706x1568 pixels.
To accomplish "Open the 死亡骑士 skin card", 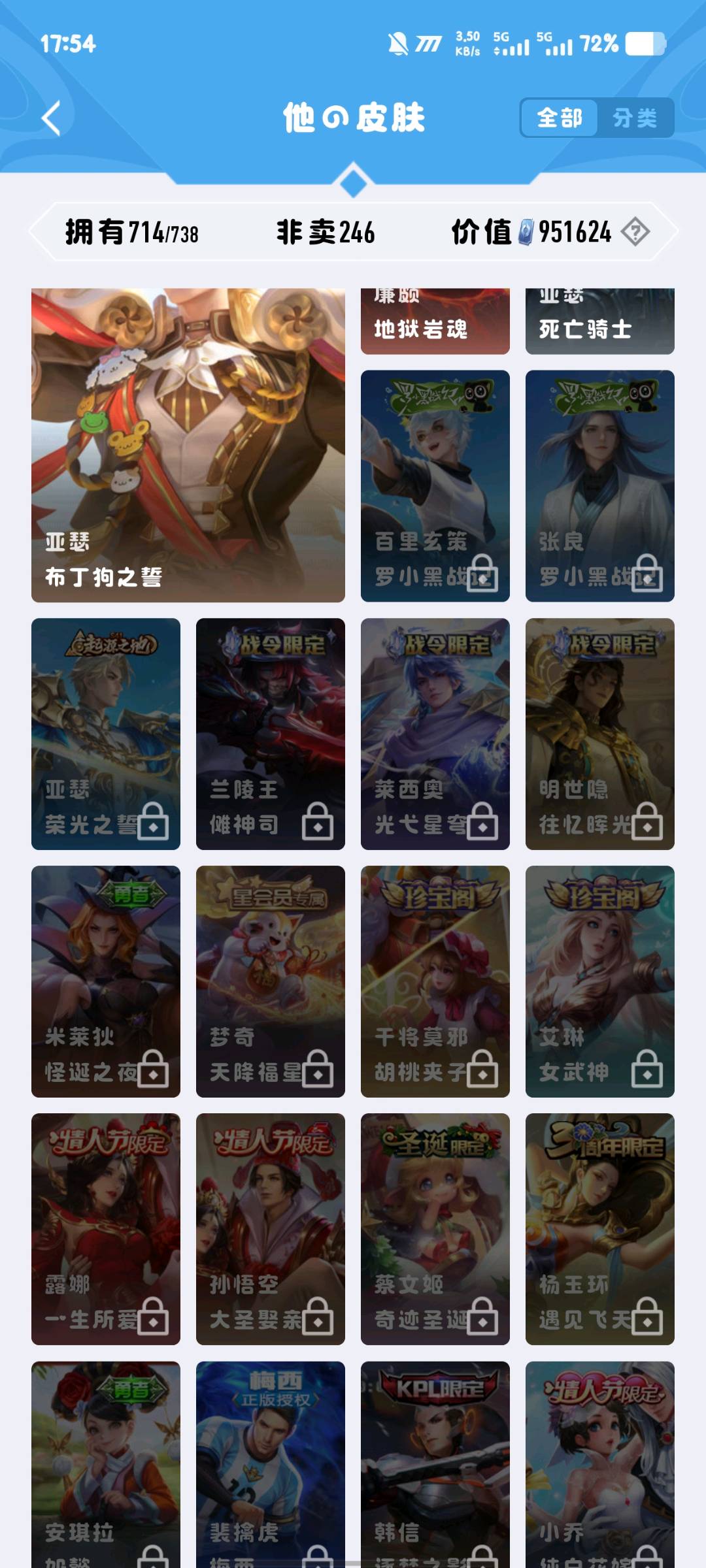I will coord(600,321).
